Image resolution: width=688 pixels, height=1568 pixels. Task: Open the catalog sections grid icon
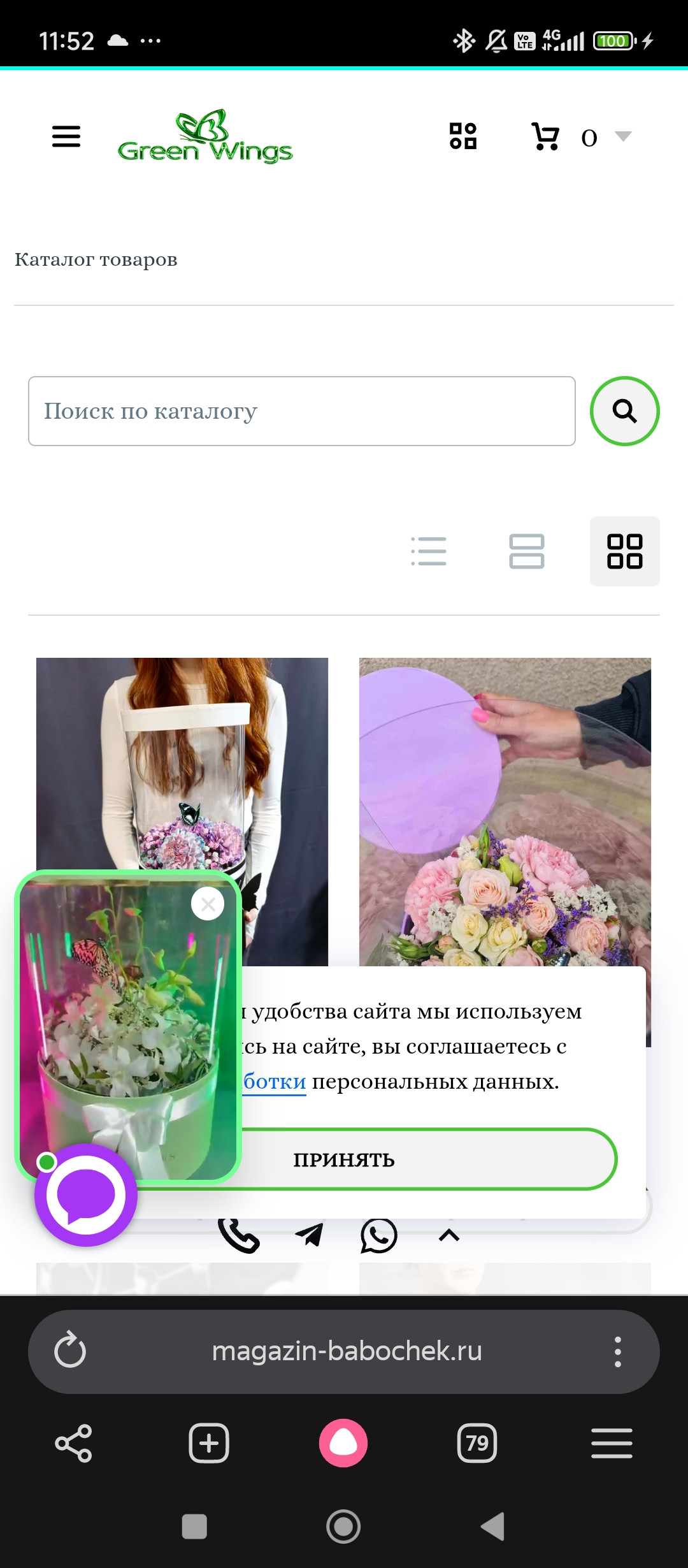pos(463,136)
